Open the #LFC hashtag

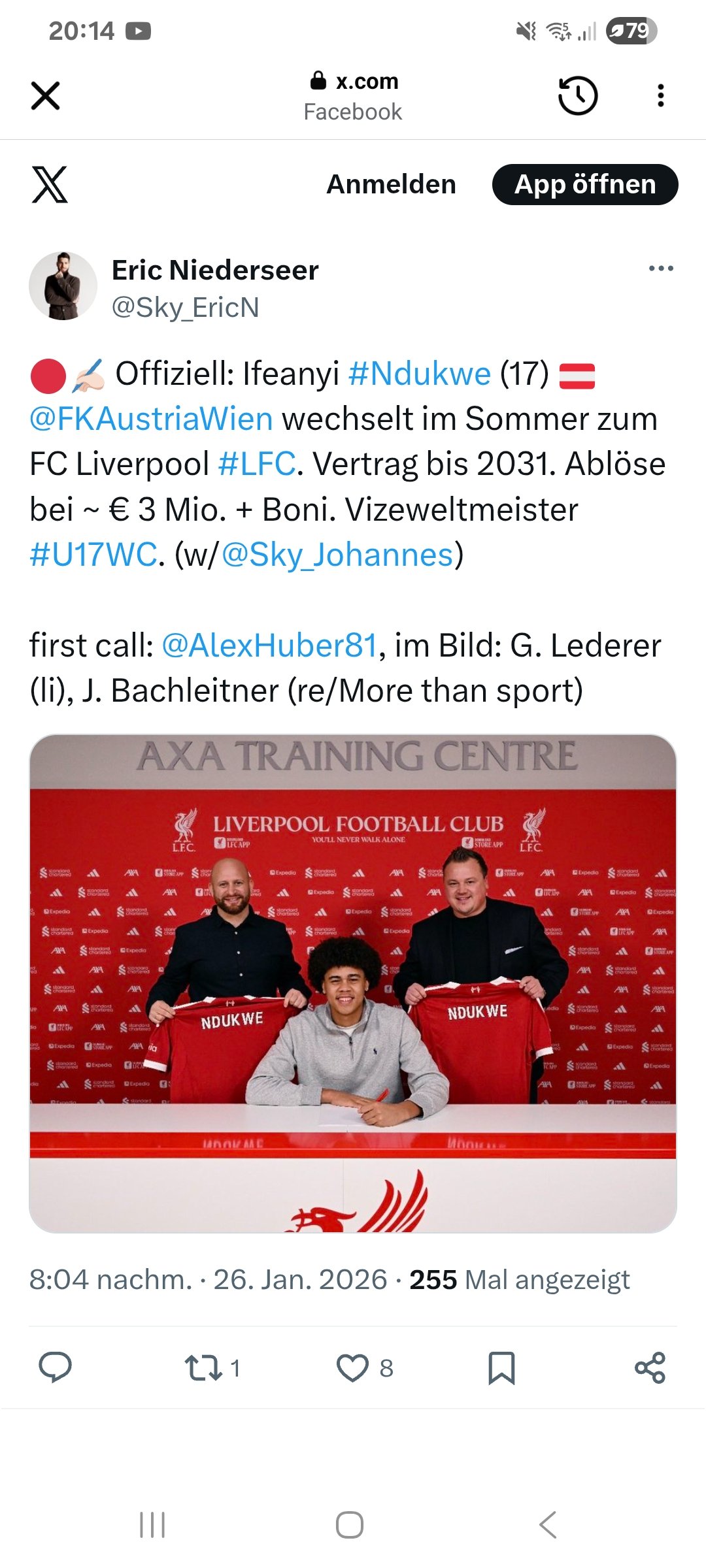pyautogui.click(x=257, y=465)
